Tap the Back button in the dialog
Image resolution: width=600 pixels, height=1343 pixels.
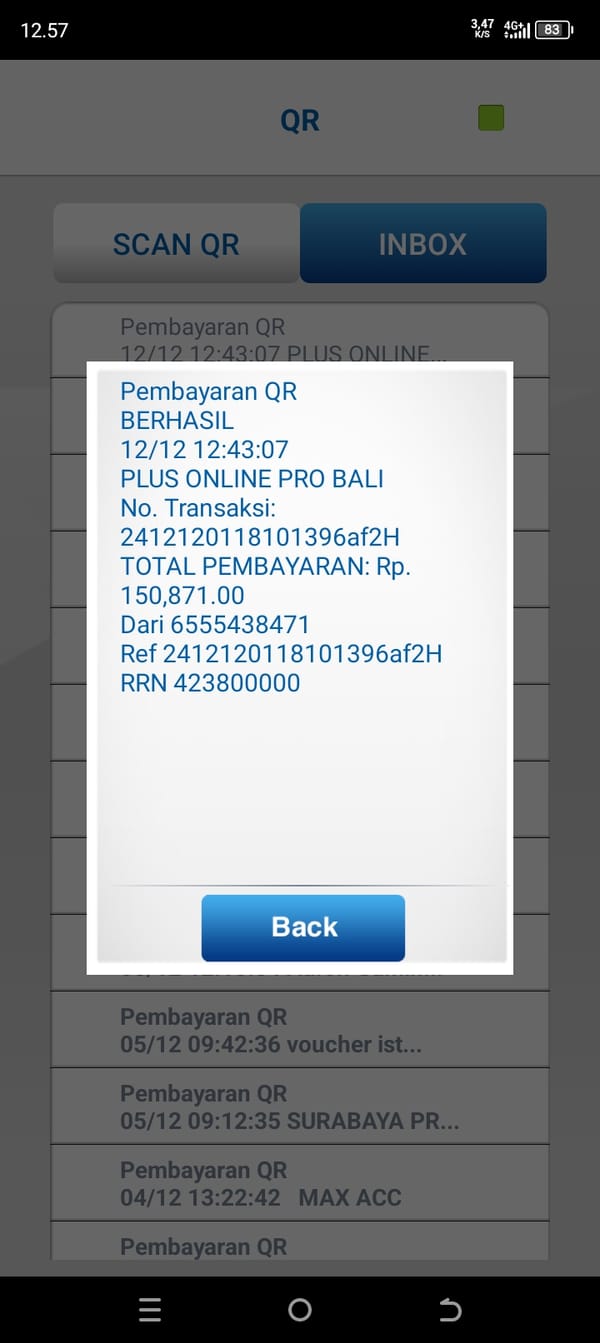(303, 927)
